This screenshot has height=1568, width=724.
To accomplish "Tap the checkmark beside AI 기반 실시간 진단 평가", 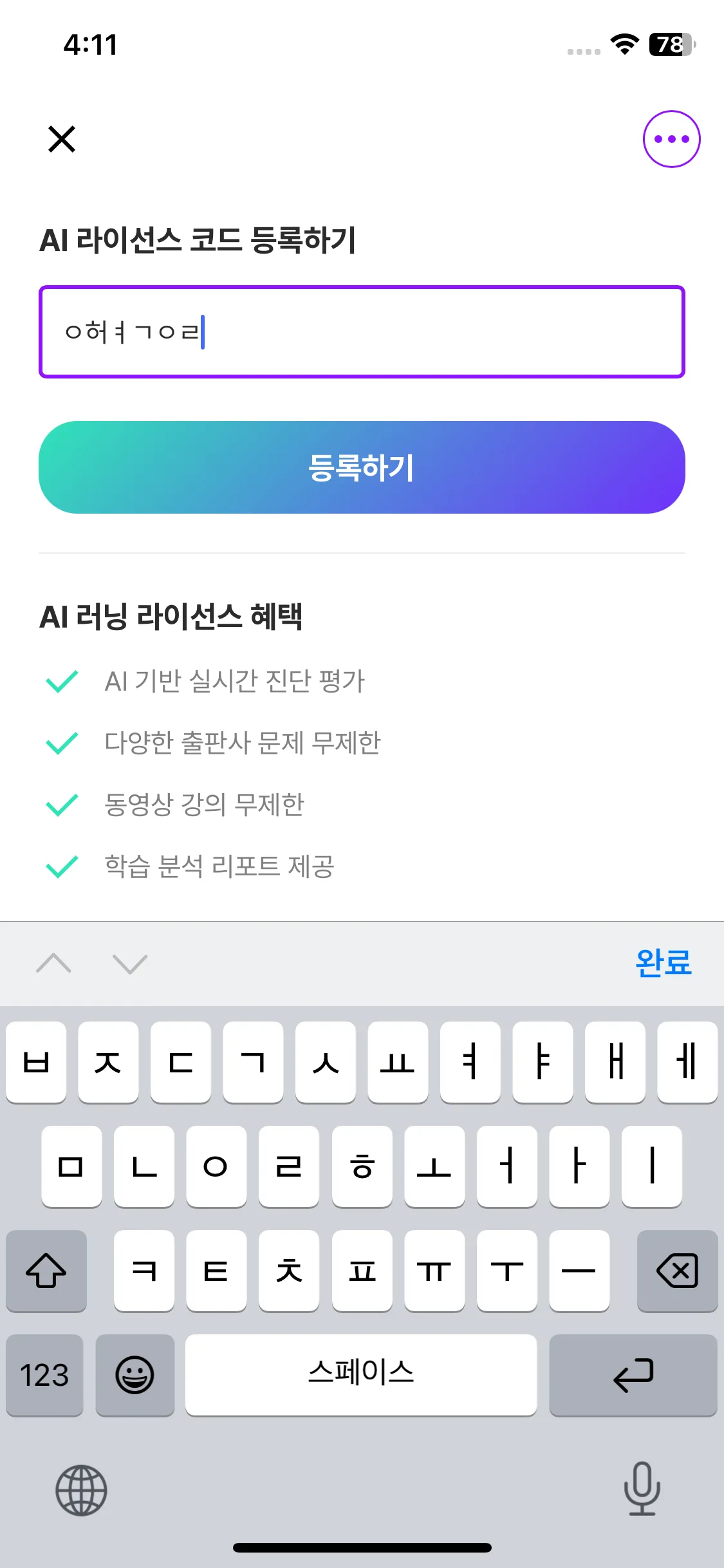I will pos(61,680).
